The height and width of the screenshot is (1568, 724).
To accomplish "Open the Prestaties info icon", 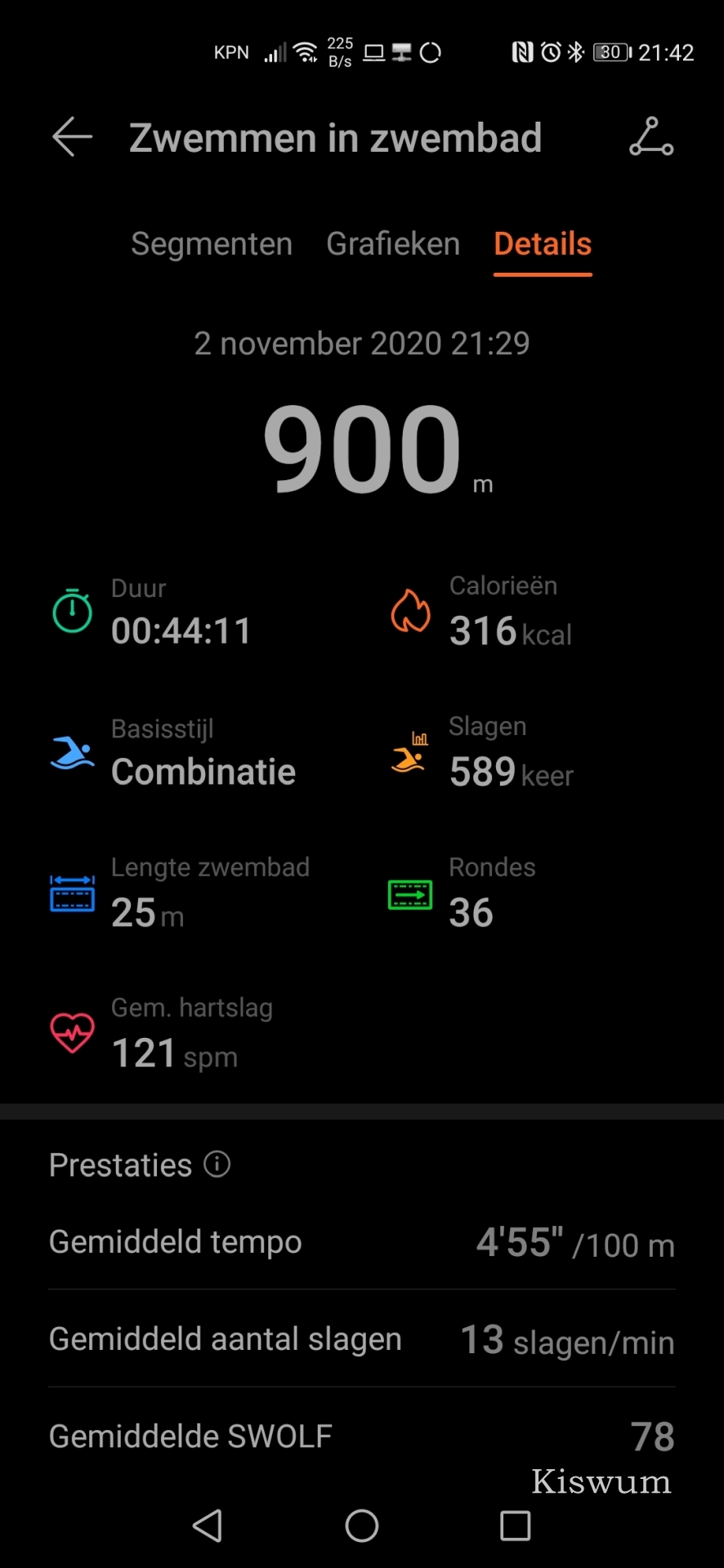I will (217, 1164).
